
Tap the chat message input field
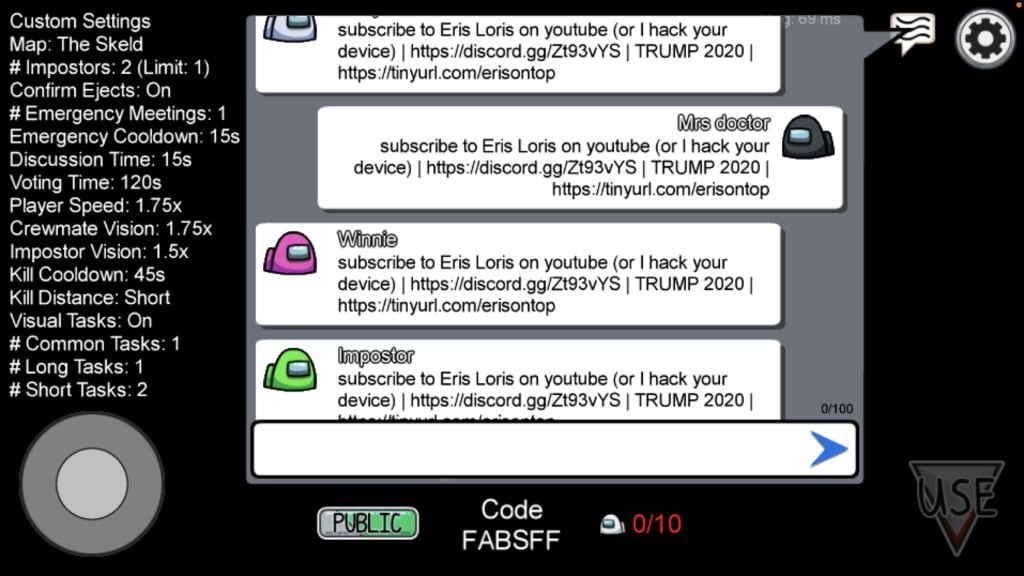coord(528,450)
